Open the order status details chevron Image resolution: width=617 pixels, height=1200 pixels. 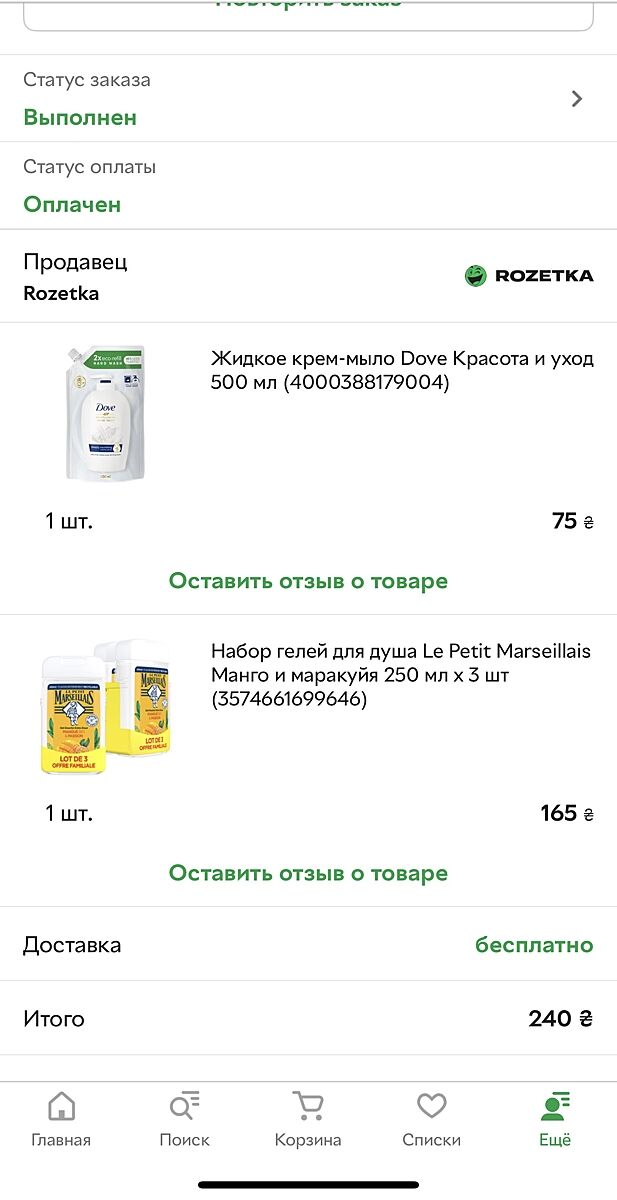tap(576, 99)
